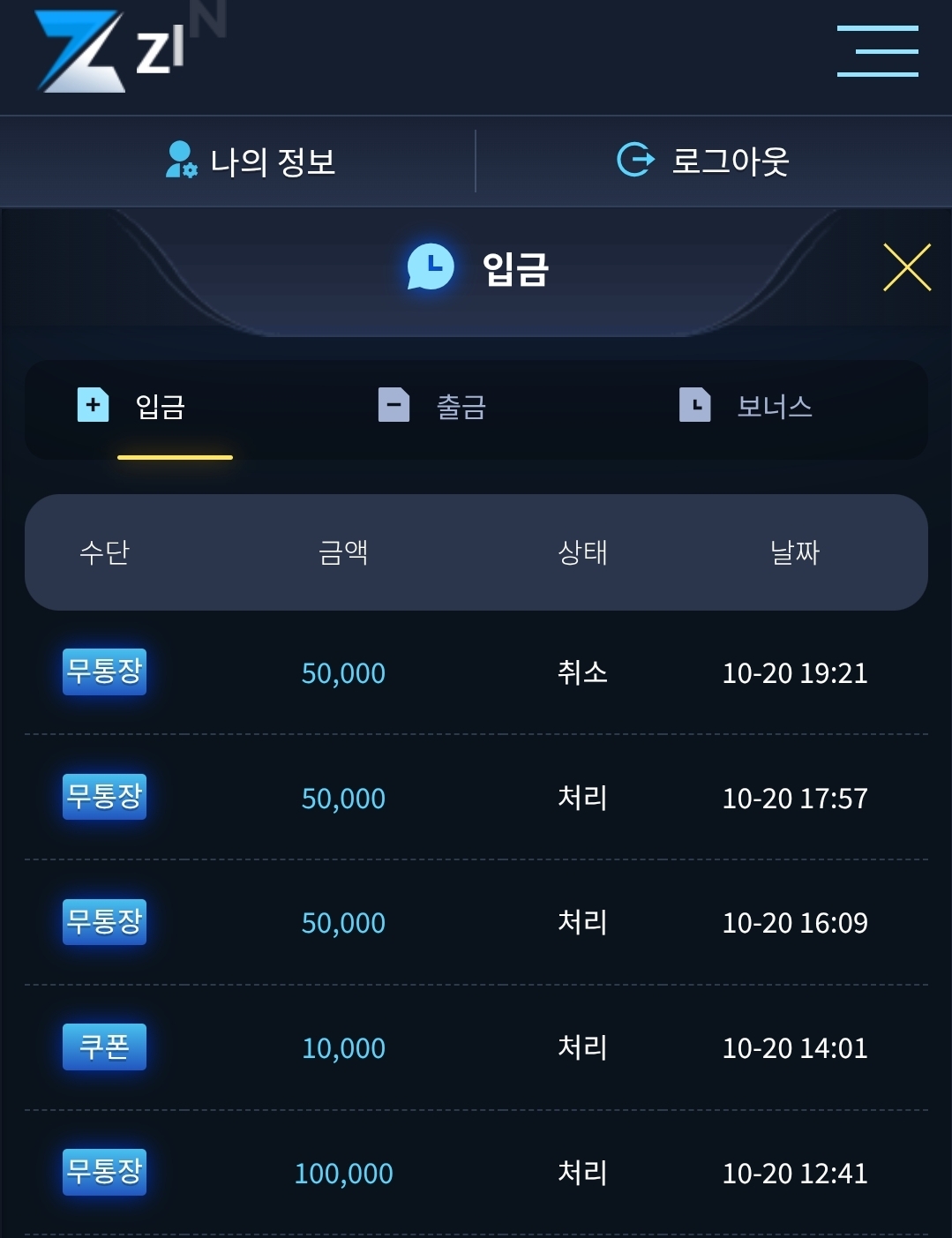Open the hamburger menu

point(877,51)
